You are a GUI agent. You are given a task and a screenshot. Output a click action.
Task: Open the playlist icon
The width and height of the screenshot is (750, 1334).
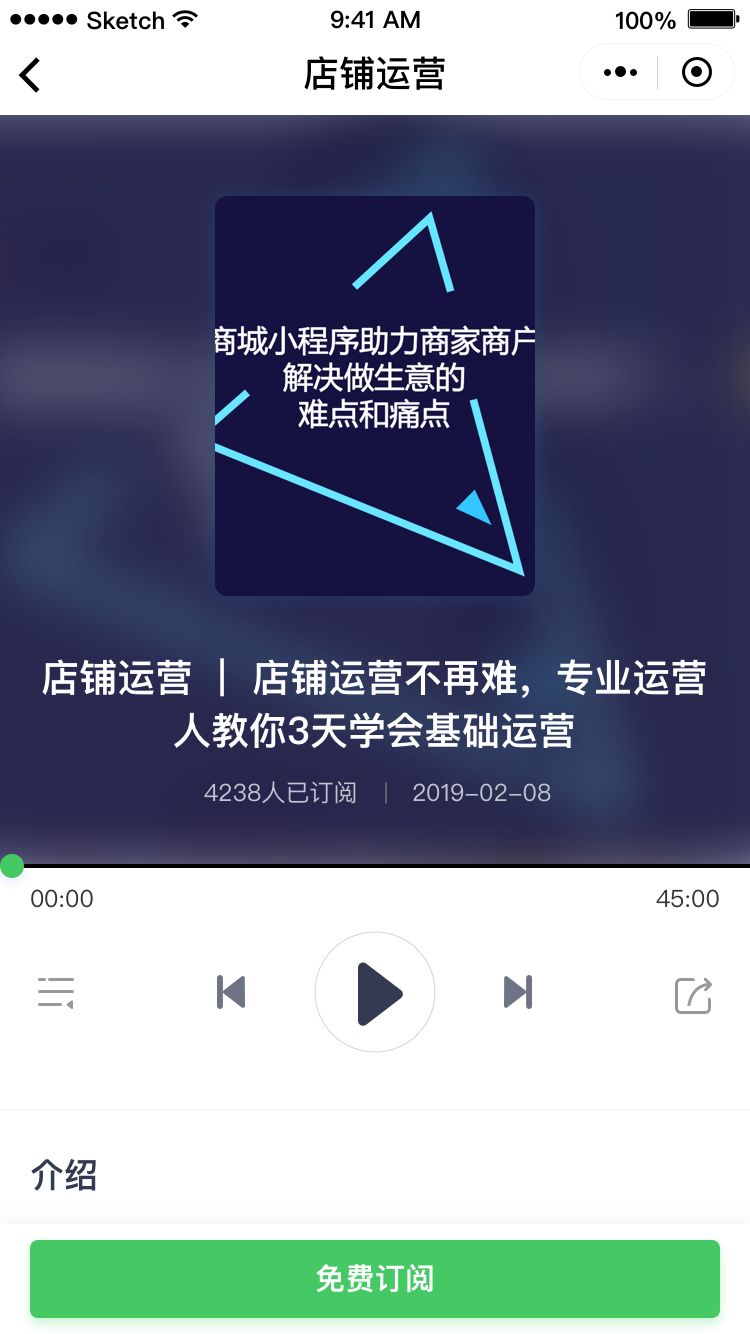56,993
